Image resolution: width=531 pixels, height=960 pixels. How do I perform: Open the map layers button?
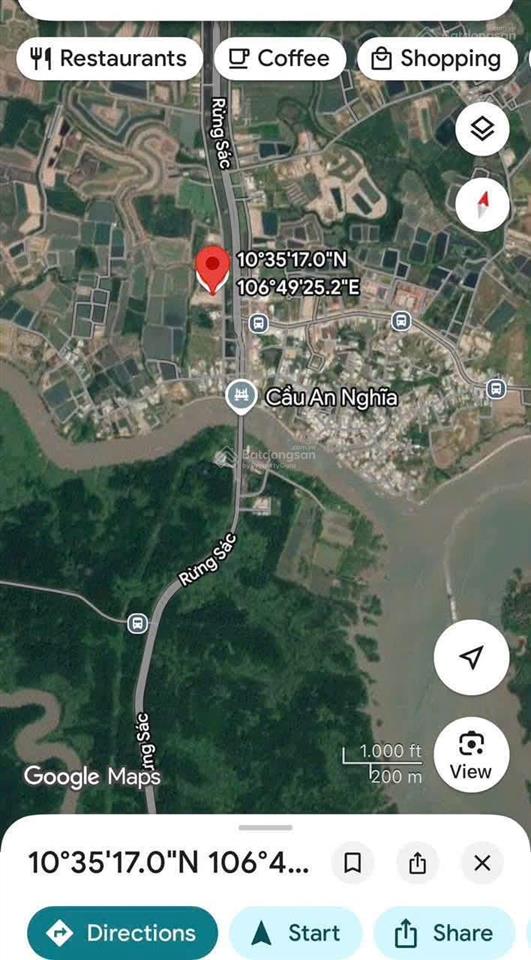482,129
